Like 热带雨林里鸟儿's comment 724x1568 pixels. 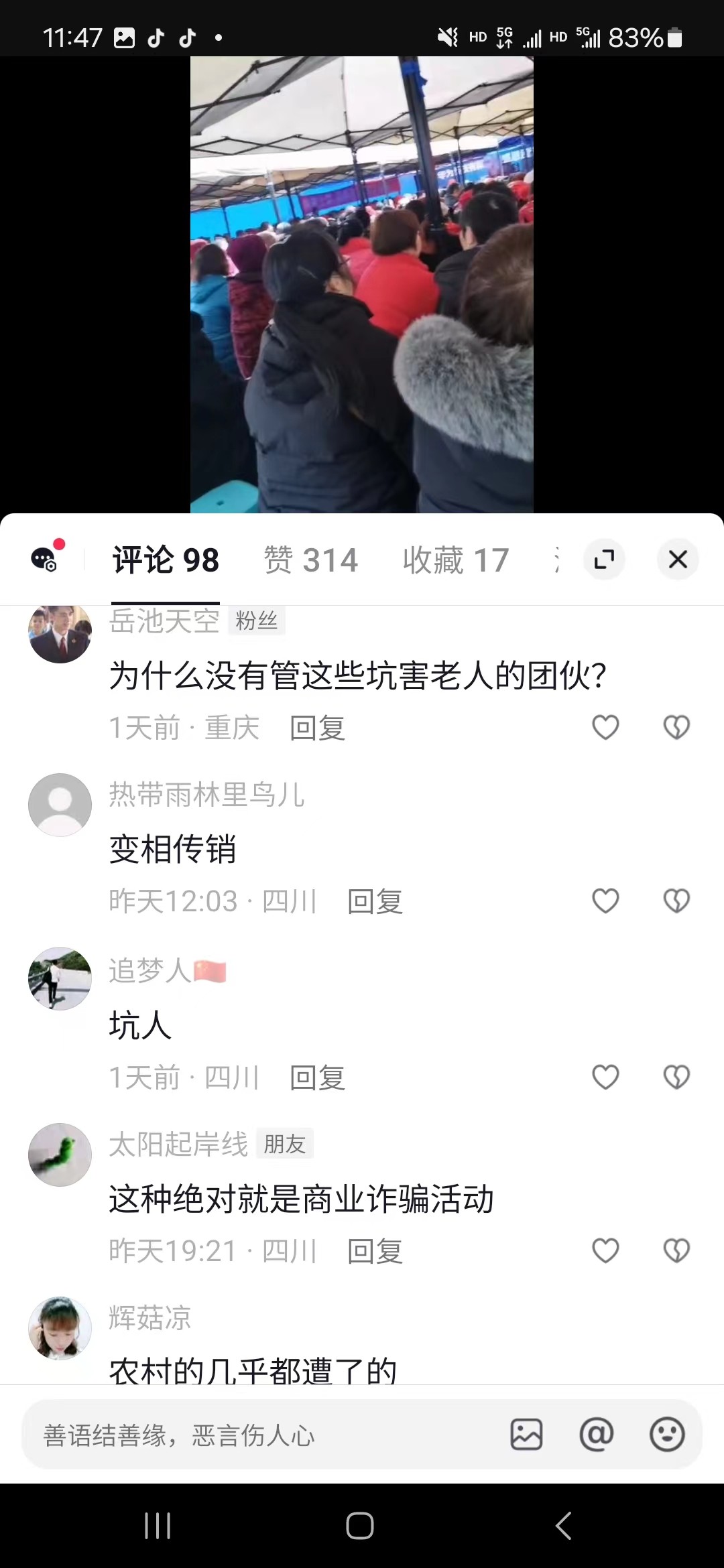[605, 901]
